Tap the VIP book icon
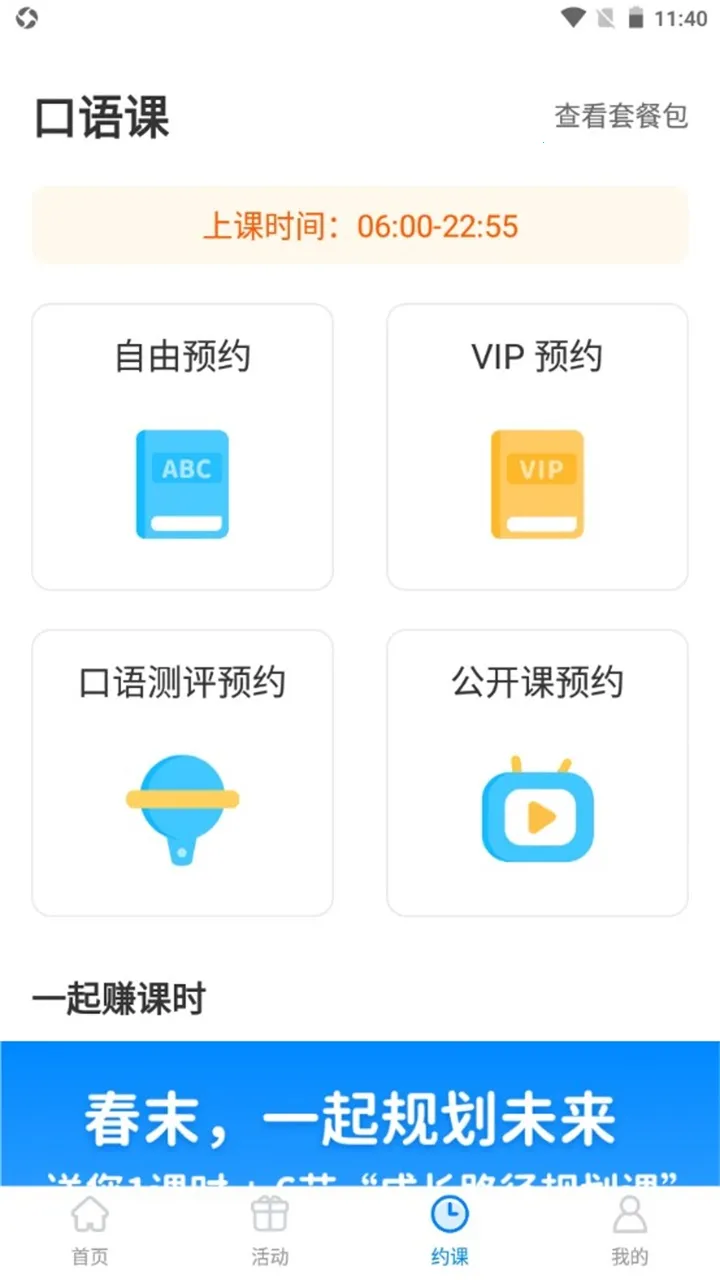The image size is (720, 1280). point(536,484)
